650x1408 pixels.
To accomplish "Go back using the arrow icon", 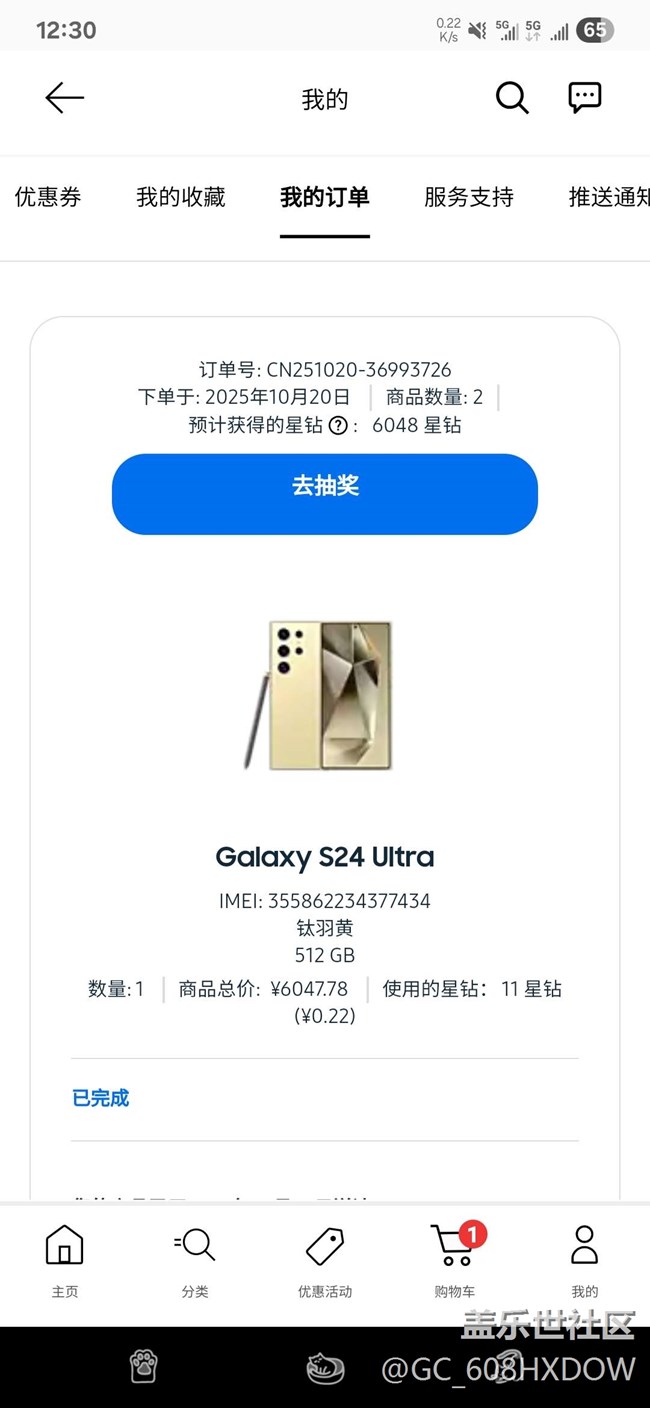I will 65,98.
